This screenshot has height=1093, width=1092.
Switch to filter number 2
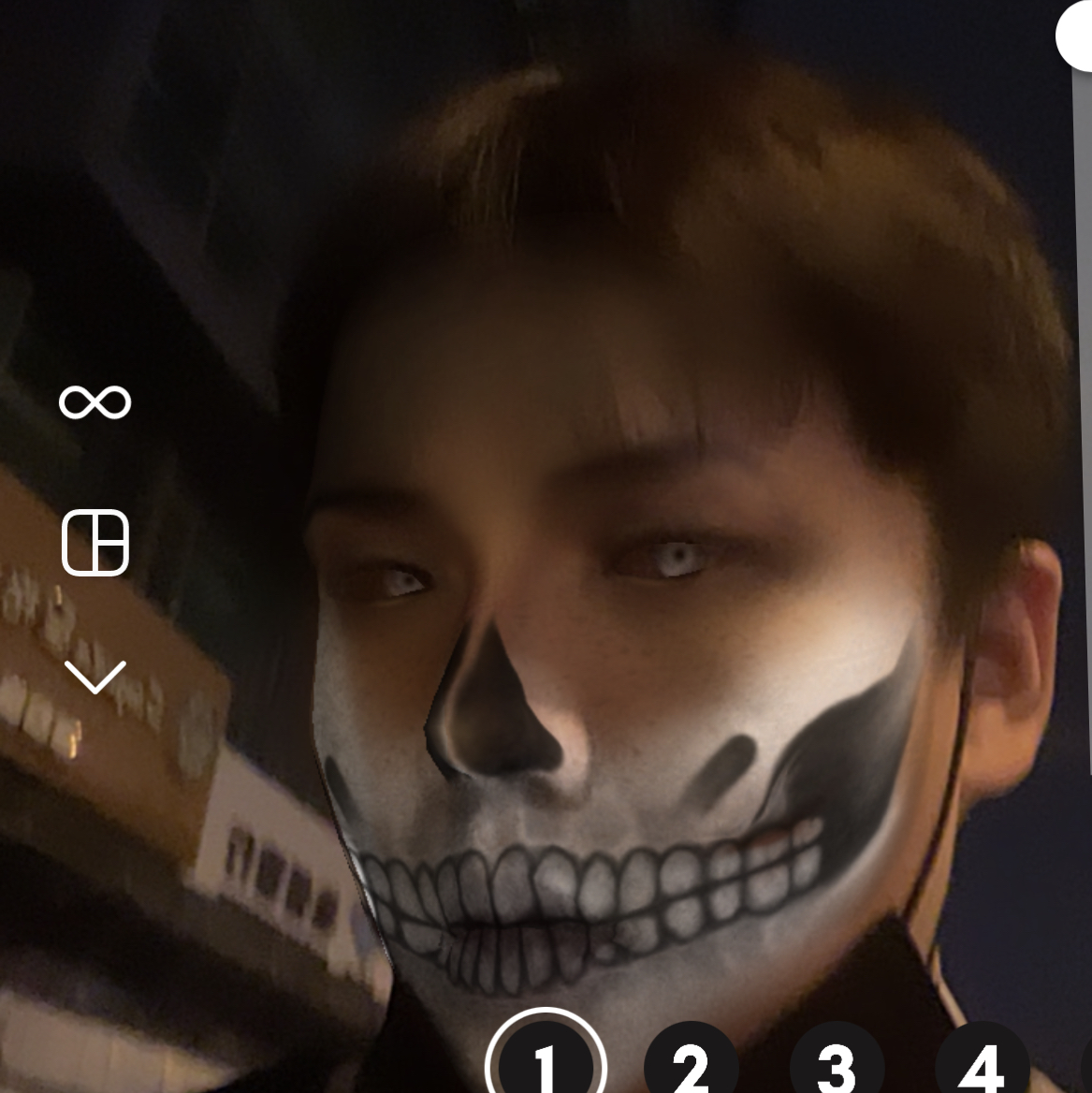pyautogui.click(x=691, y=1065)
